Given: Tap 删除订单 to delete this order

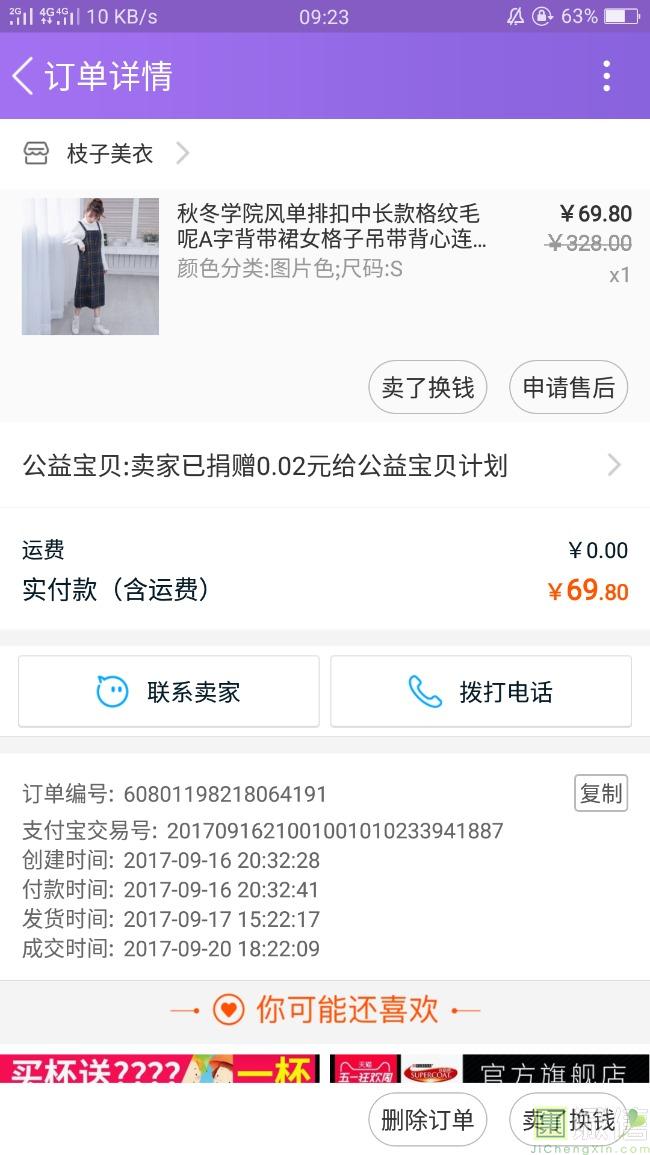Looking at the screenshot, I should click(427, 1120).
